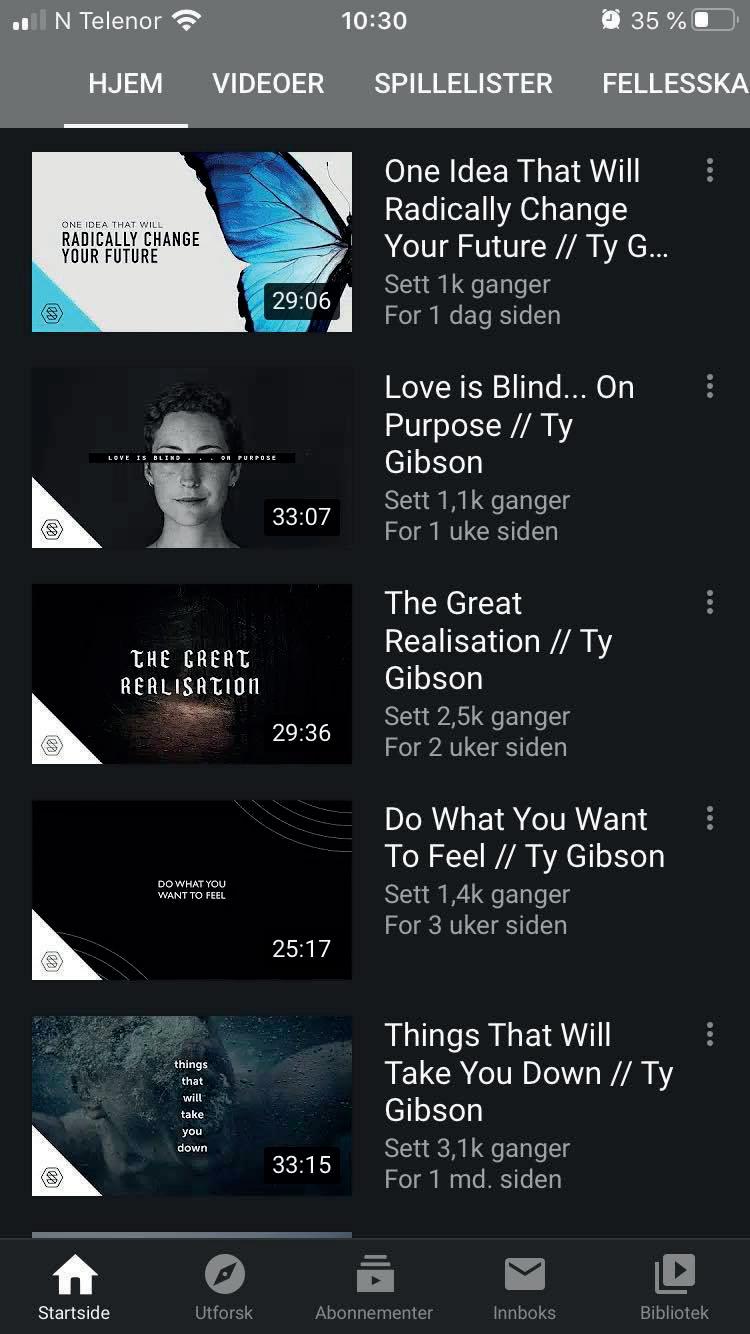Switch to the FELLESSKAP tab

point(675,84)
